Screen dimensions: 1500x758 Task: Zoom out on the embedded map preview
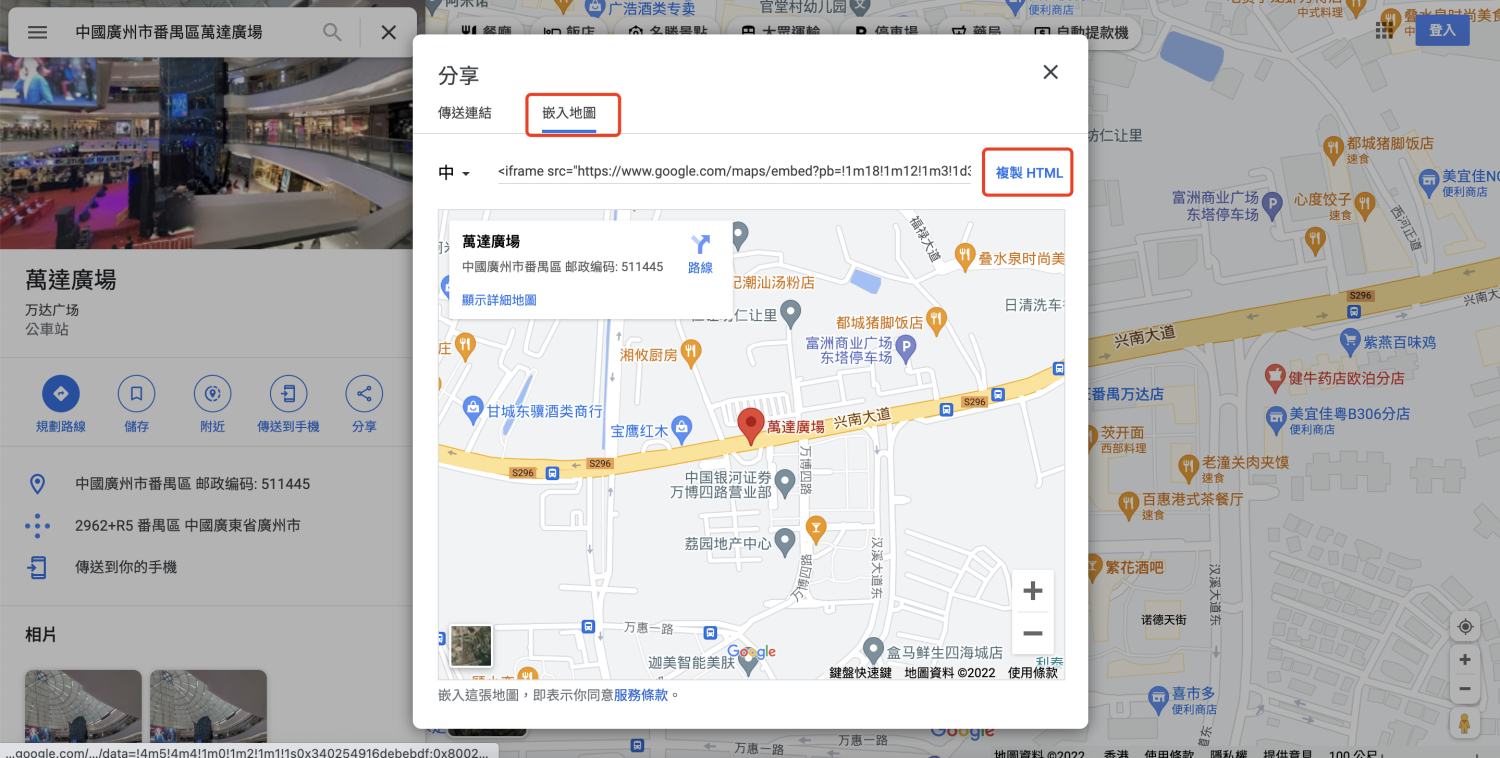tap(1033, 634)
